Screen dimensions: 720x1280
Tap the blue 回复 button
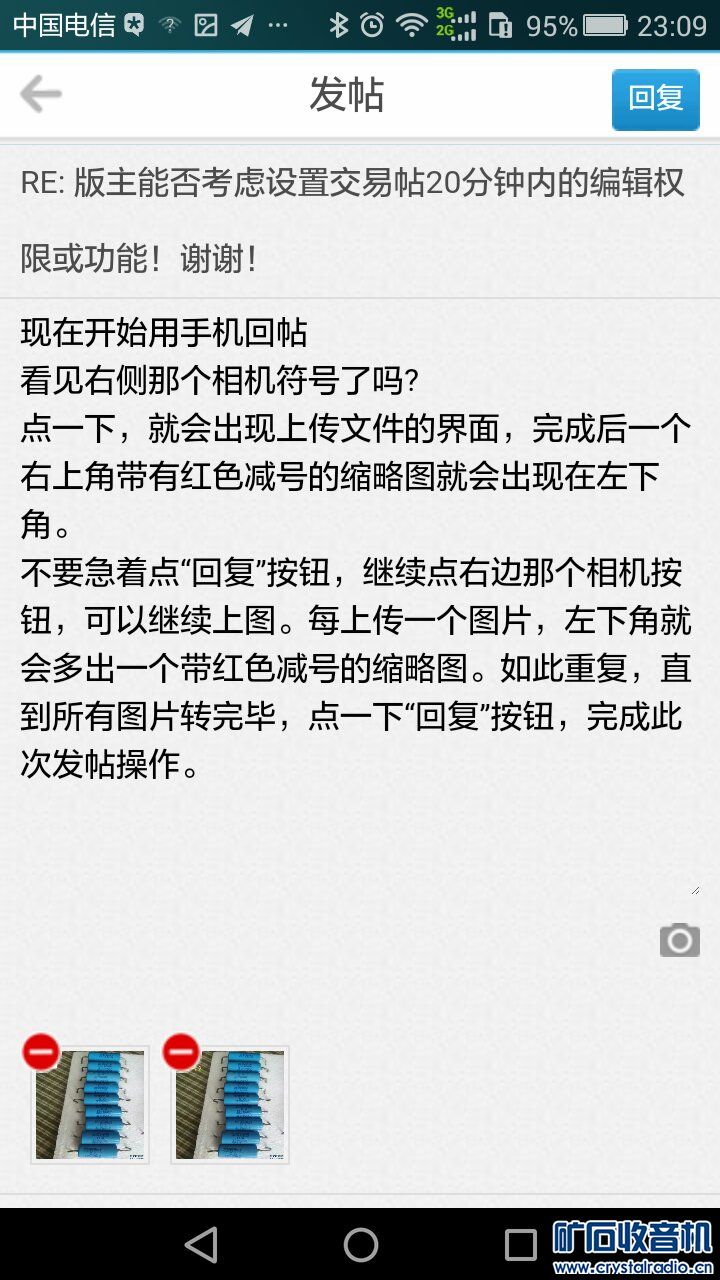pyautogui.click(x=655, y=98)
